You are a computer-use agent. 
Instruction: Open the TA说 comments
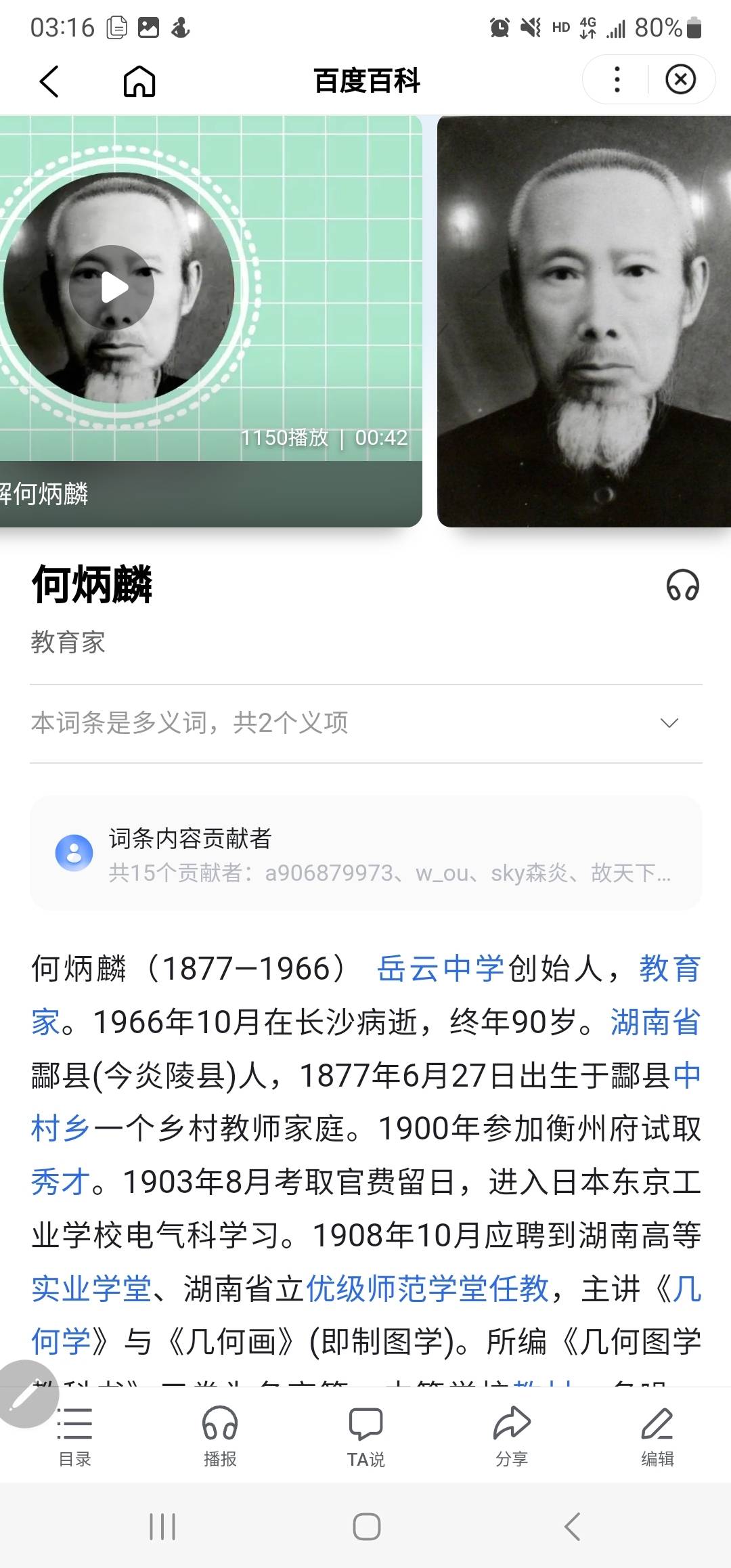[x=365, y=1434]
